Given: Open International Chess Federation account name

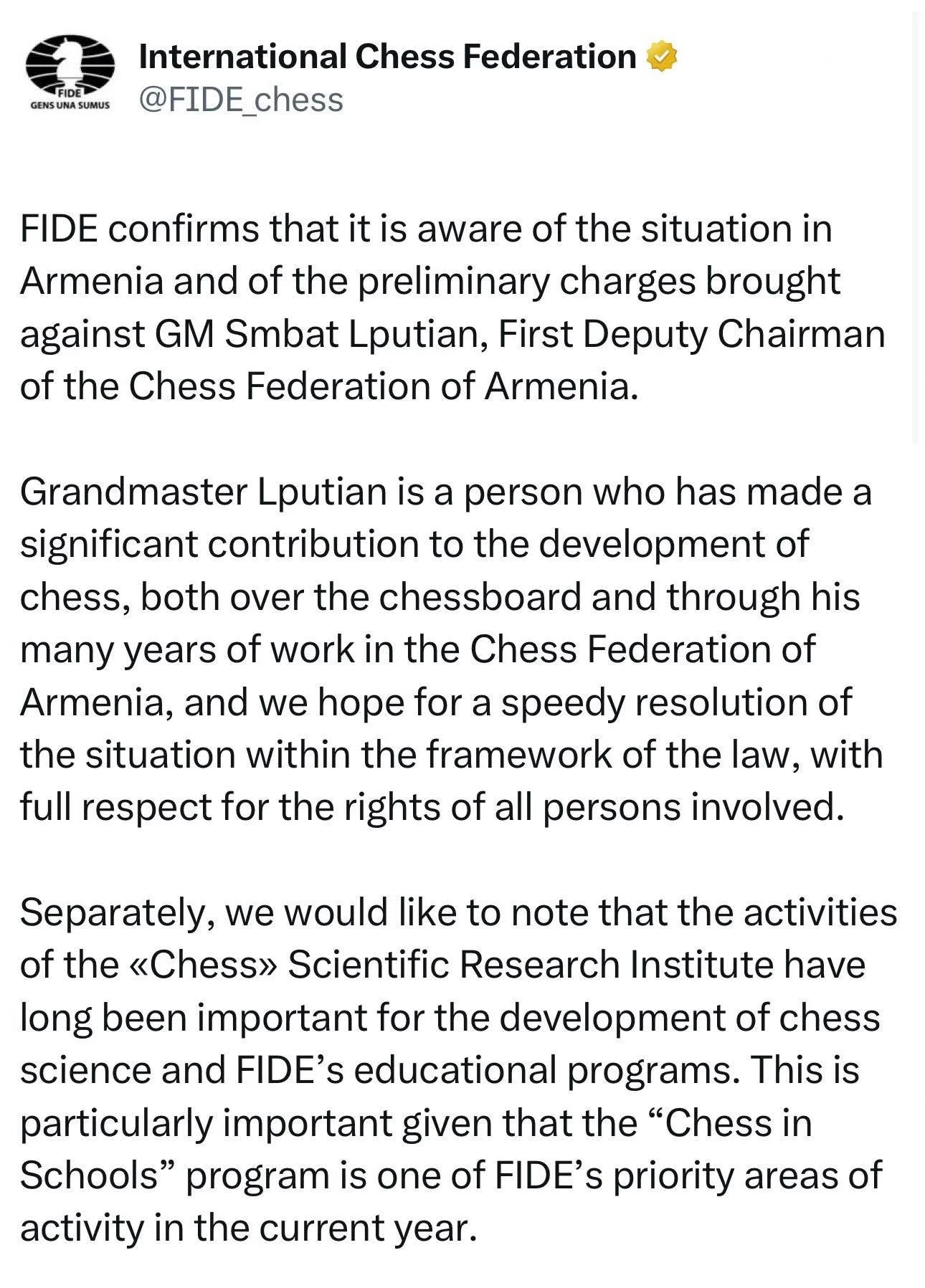Looking at the screenshot, I should 387,57.
